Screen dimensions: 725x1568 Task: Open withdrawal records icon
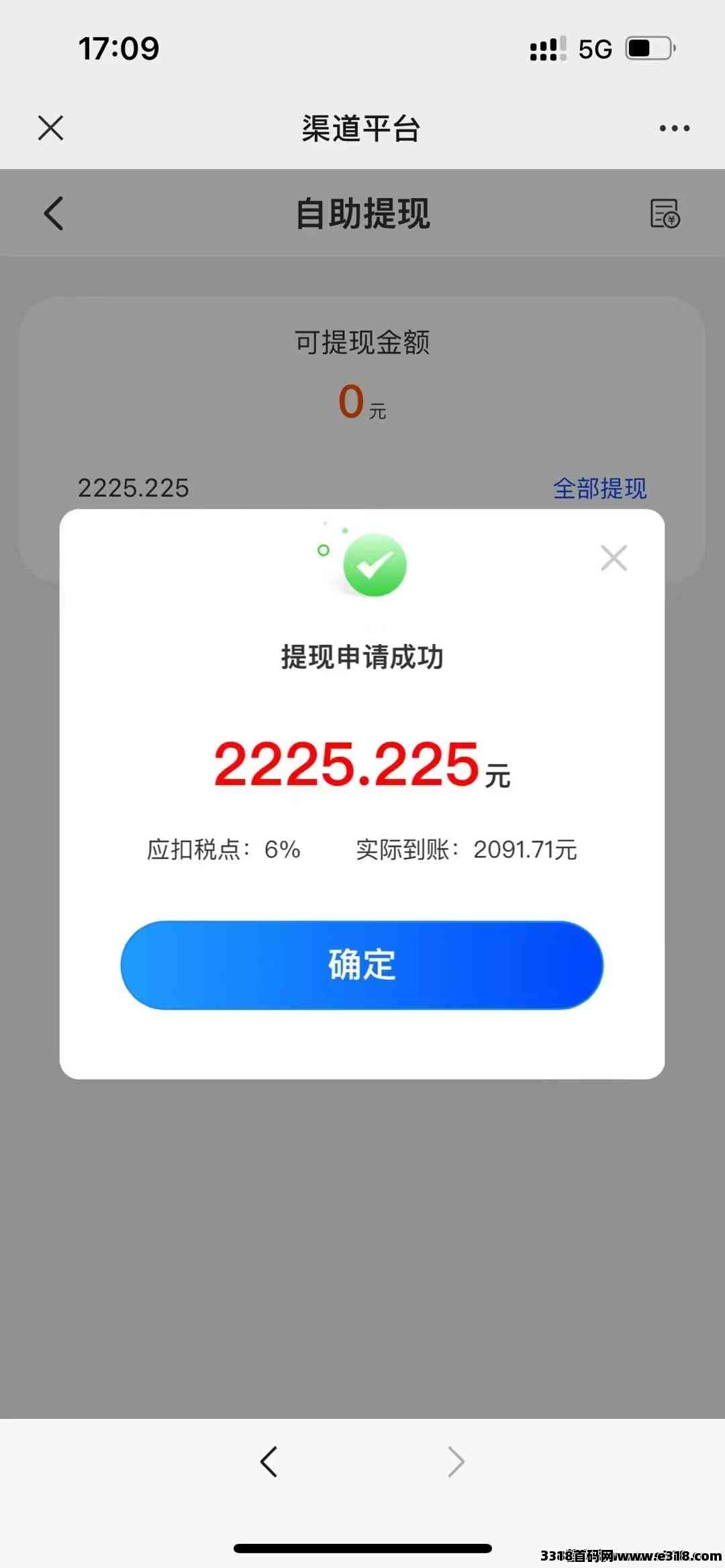665,213
